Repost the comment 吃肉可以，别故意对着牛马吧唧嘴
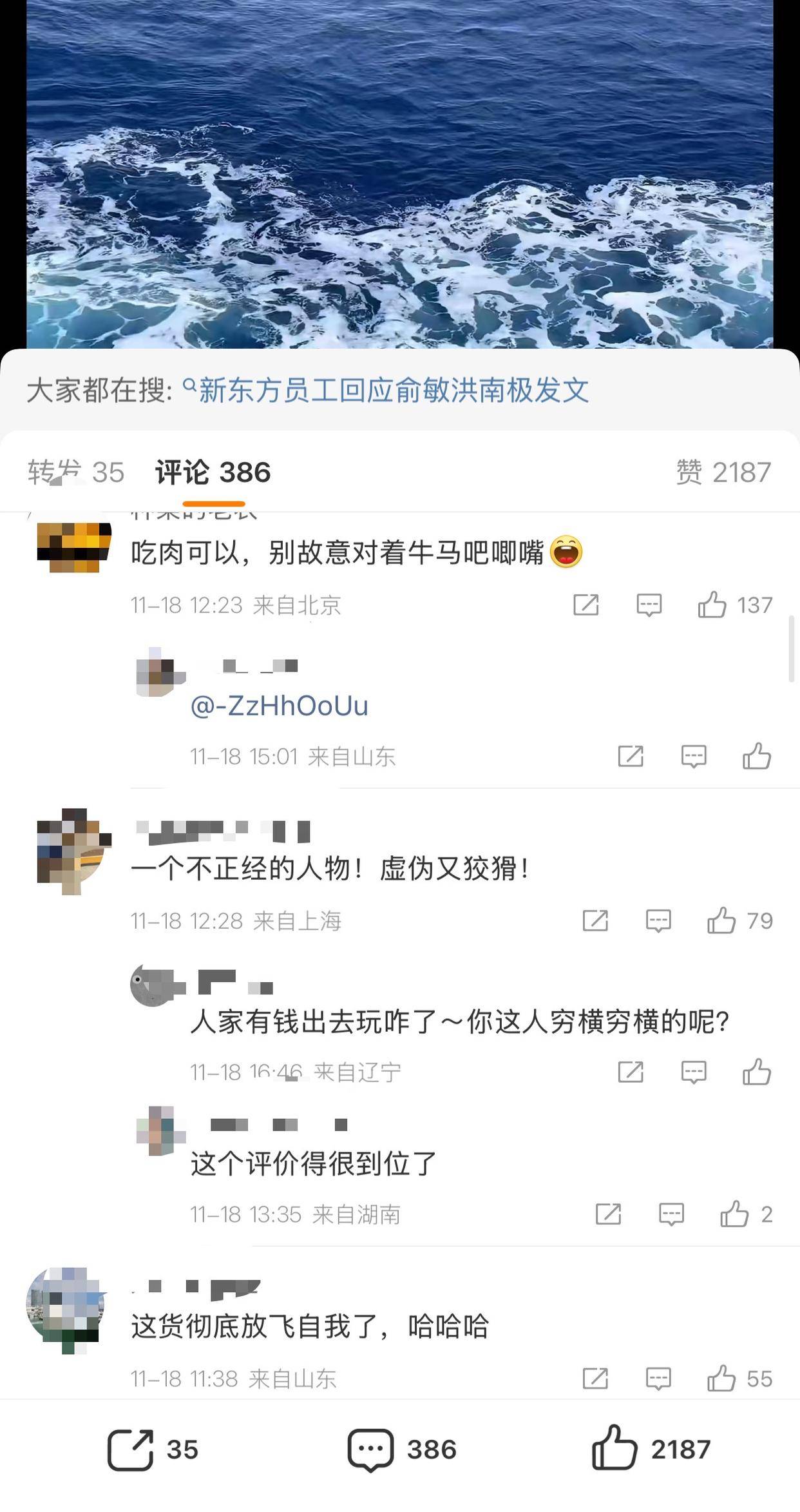 [586, 605]
